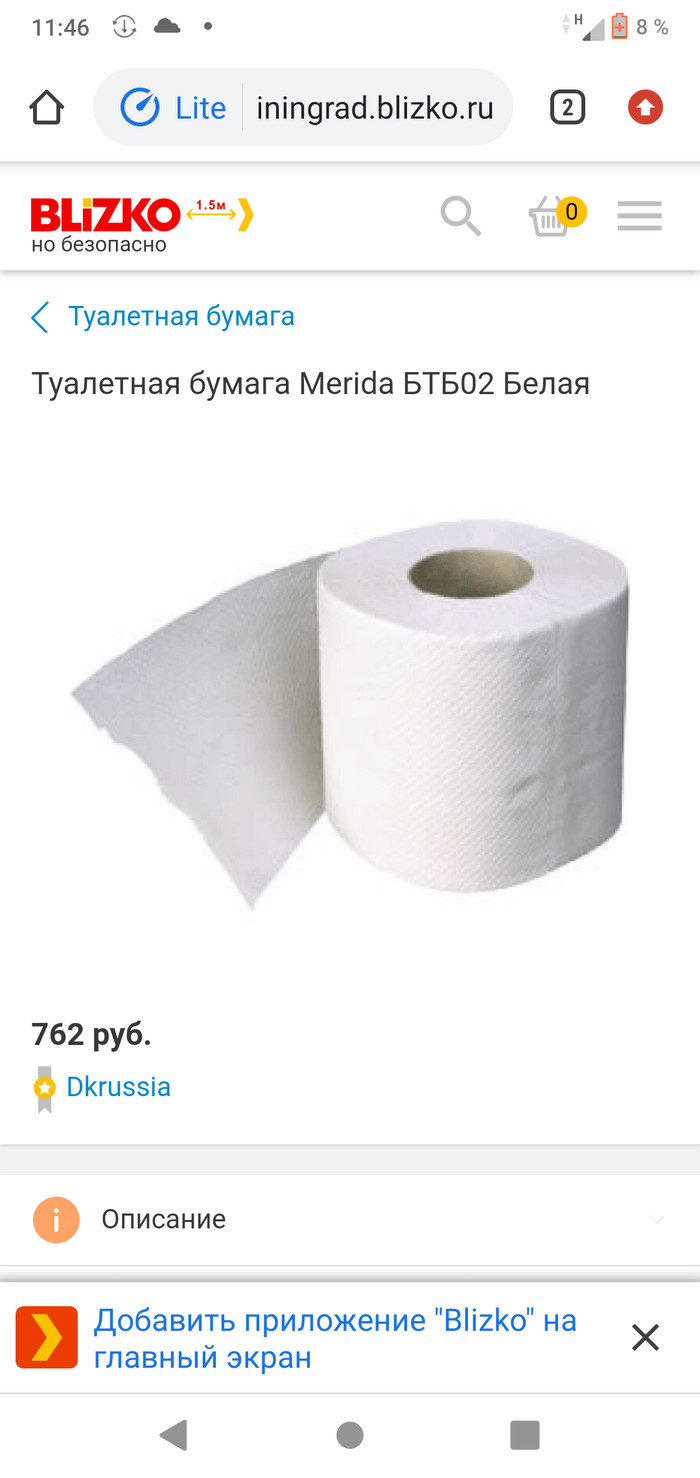Tap the system back button

tap(174, 1435)
